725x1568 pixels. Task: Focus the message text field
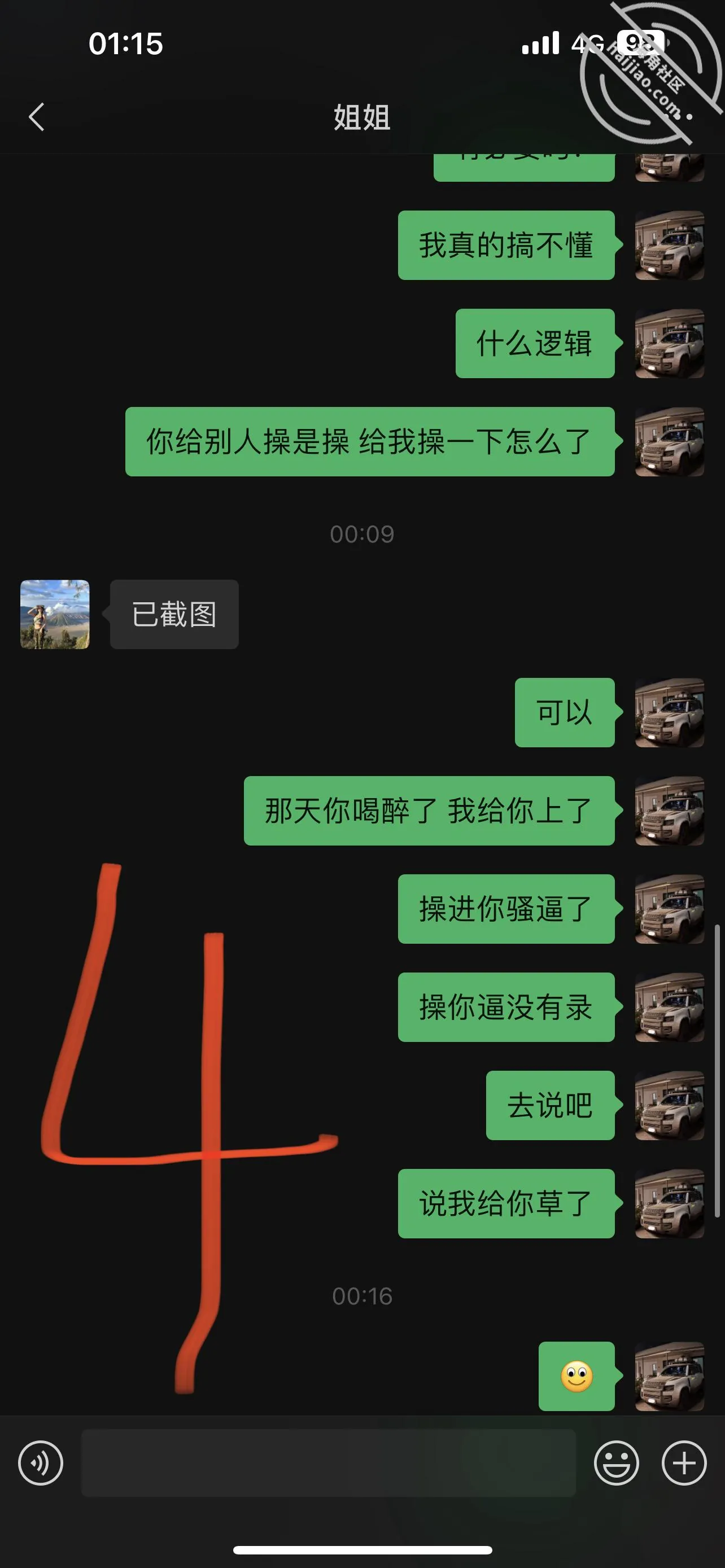329,1462
